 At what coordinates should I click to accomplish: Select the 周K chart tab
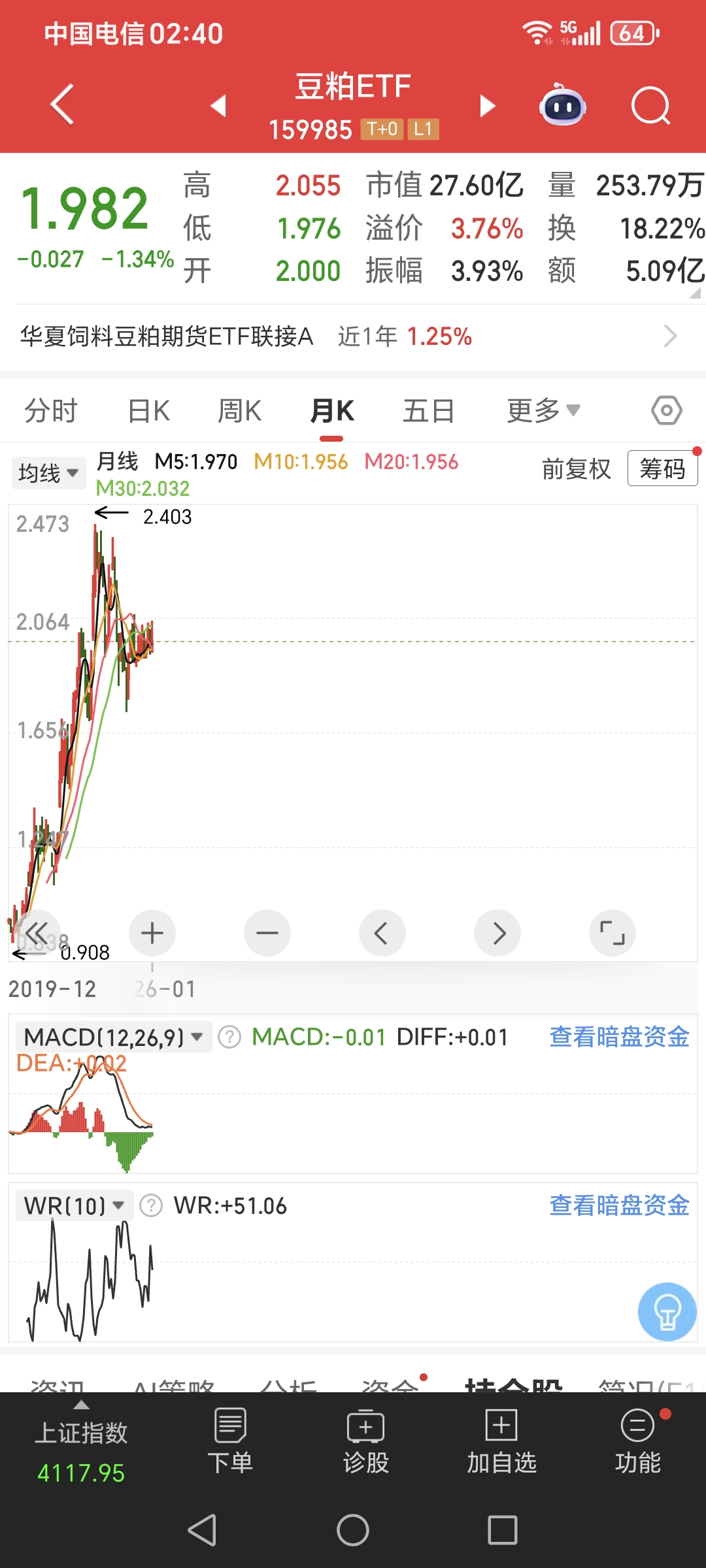(239, 412)
